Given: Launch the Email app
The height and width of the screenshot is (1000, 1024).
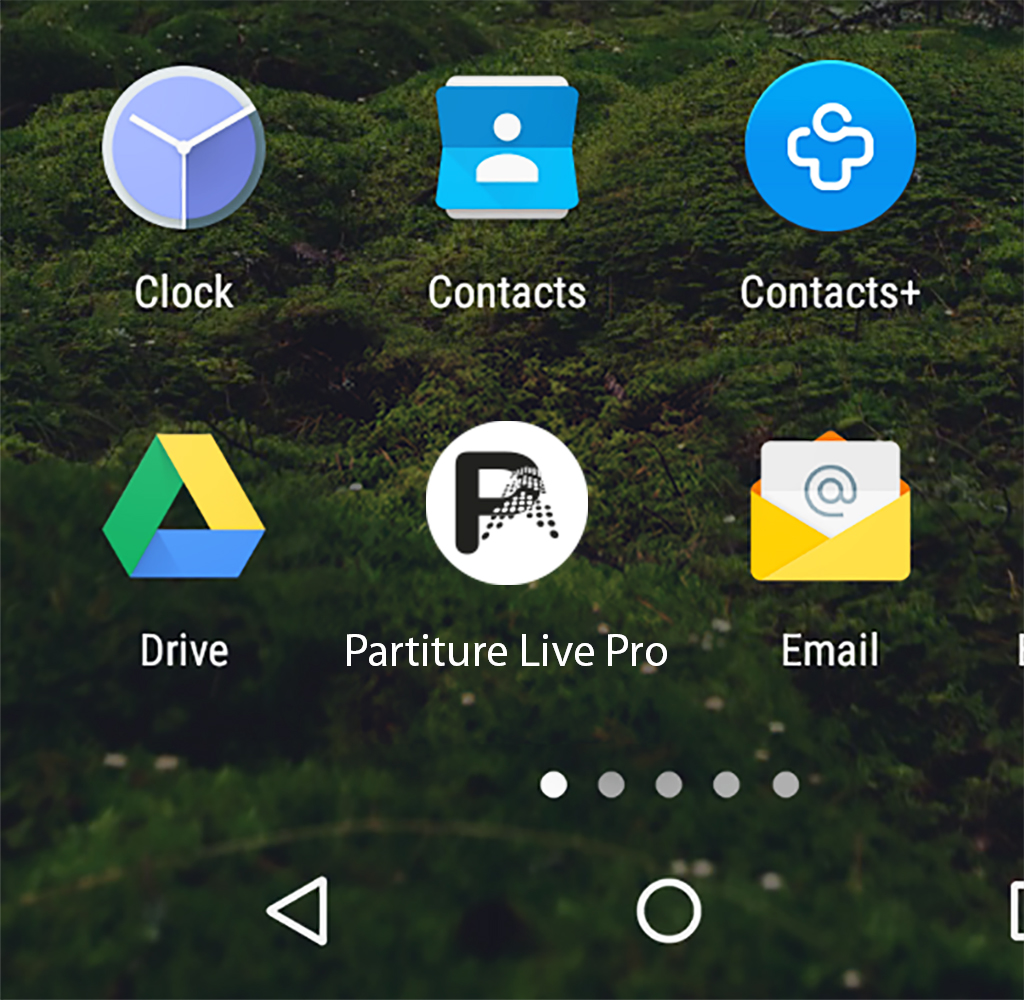Looking at the screenshot, I should (830, 508).
